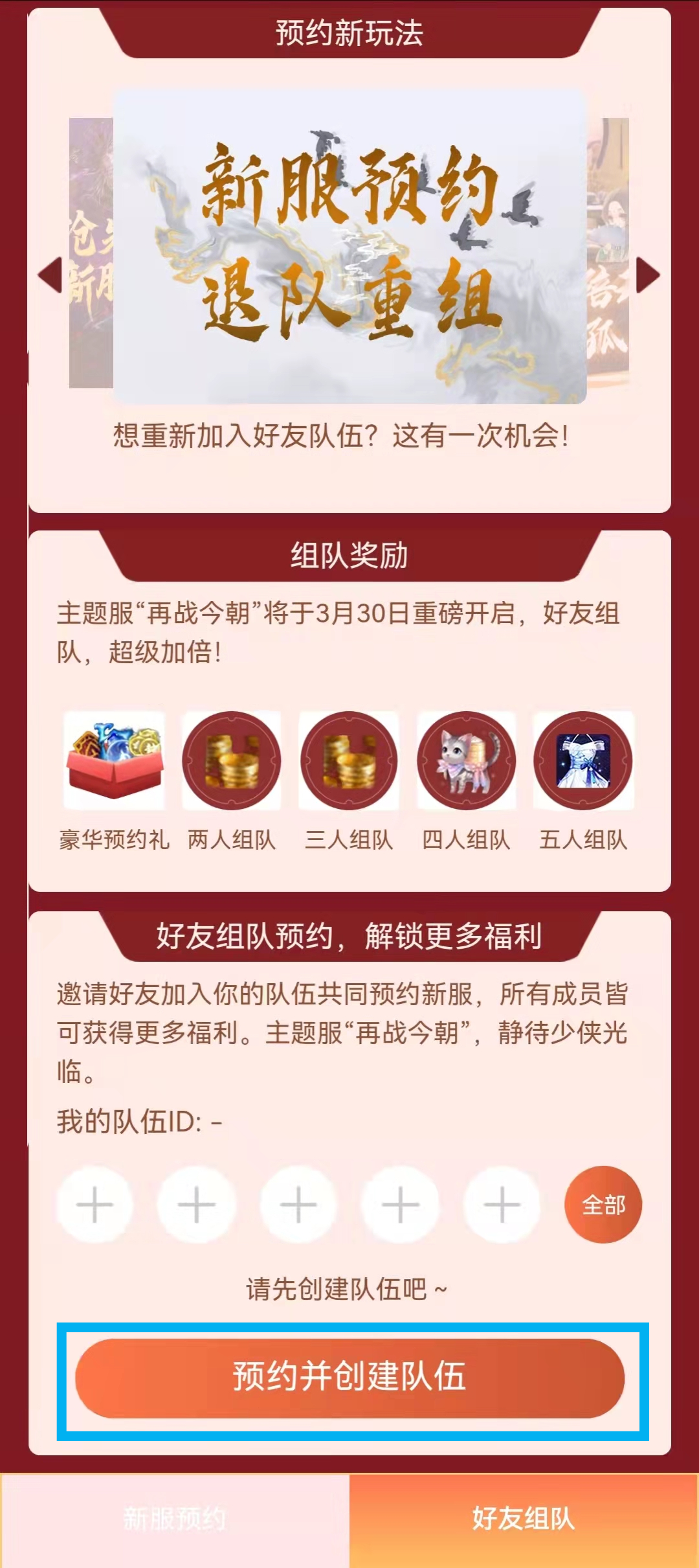The image size is (699, 1568).
Task: View the 豪华预约礼 reward
Action: tap(115, 760)
